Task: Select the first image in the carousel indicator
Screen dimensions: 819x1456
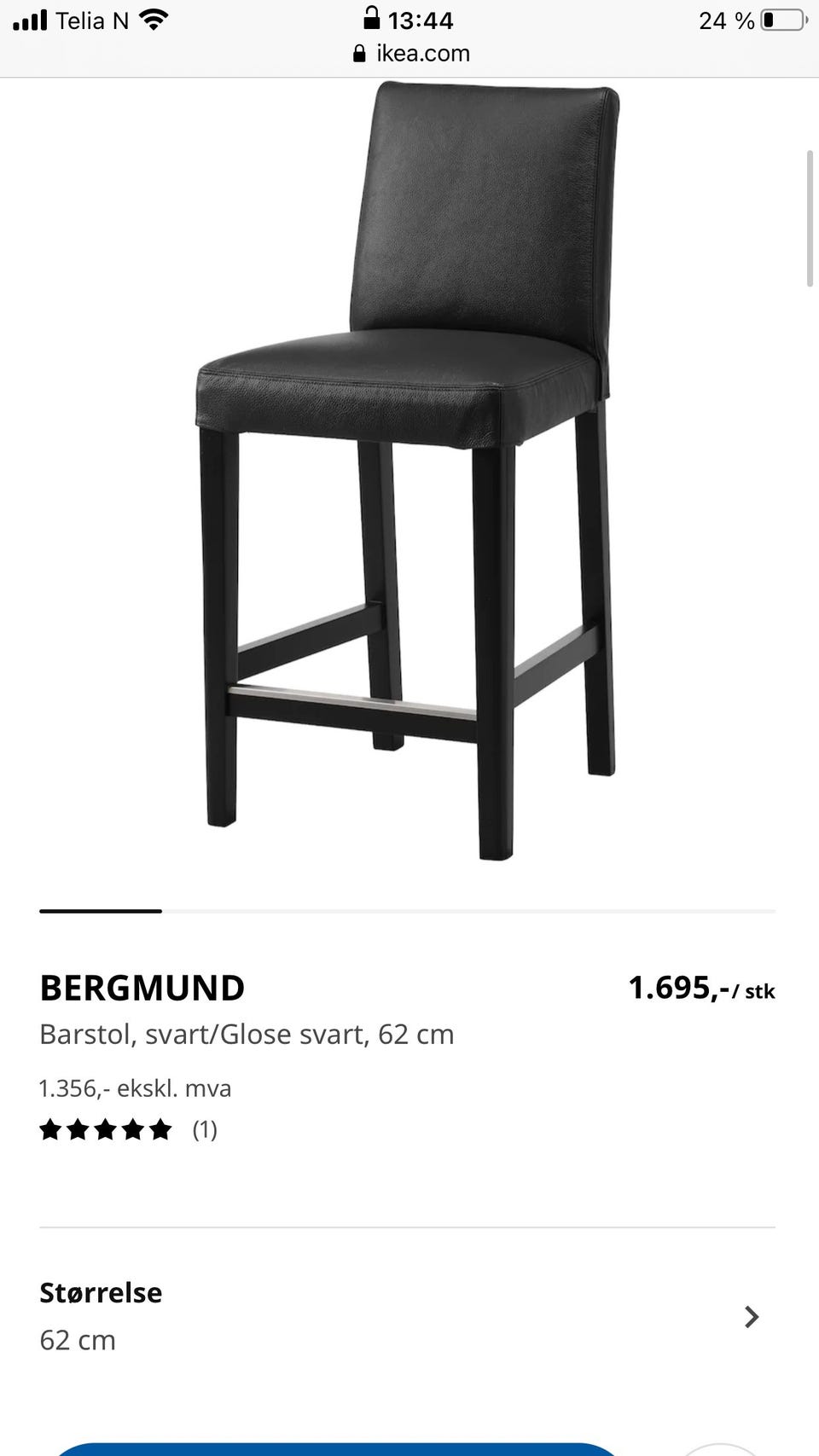Action: click(100, 911)
